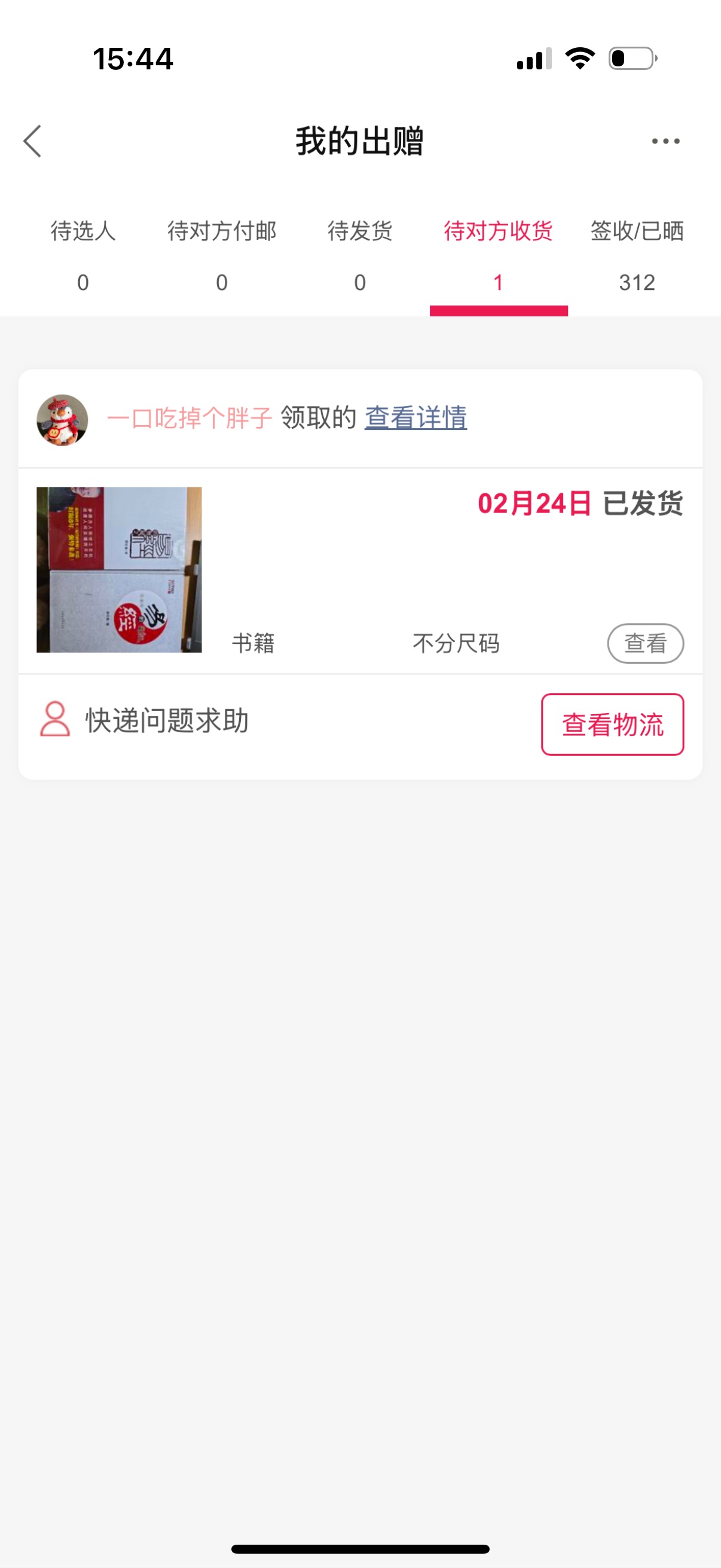Select the 待发货 tab
The height and width of the screenshot is (1568, 721).
360,256
